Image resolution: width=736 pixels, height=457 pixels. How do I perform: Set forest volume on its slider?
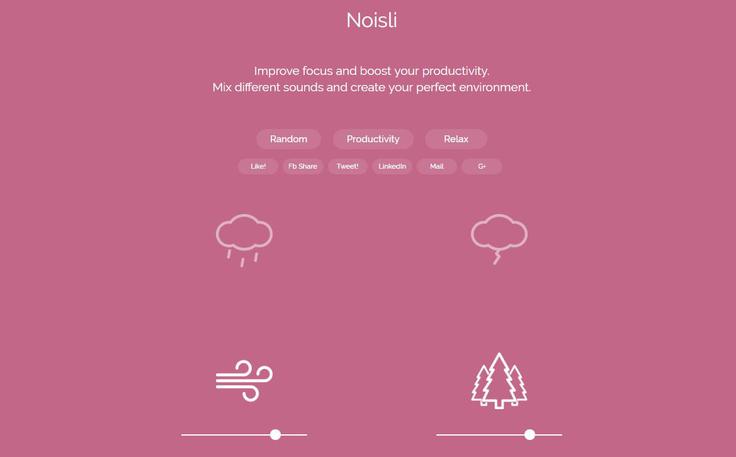[x=530, y=435]
